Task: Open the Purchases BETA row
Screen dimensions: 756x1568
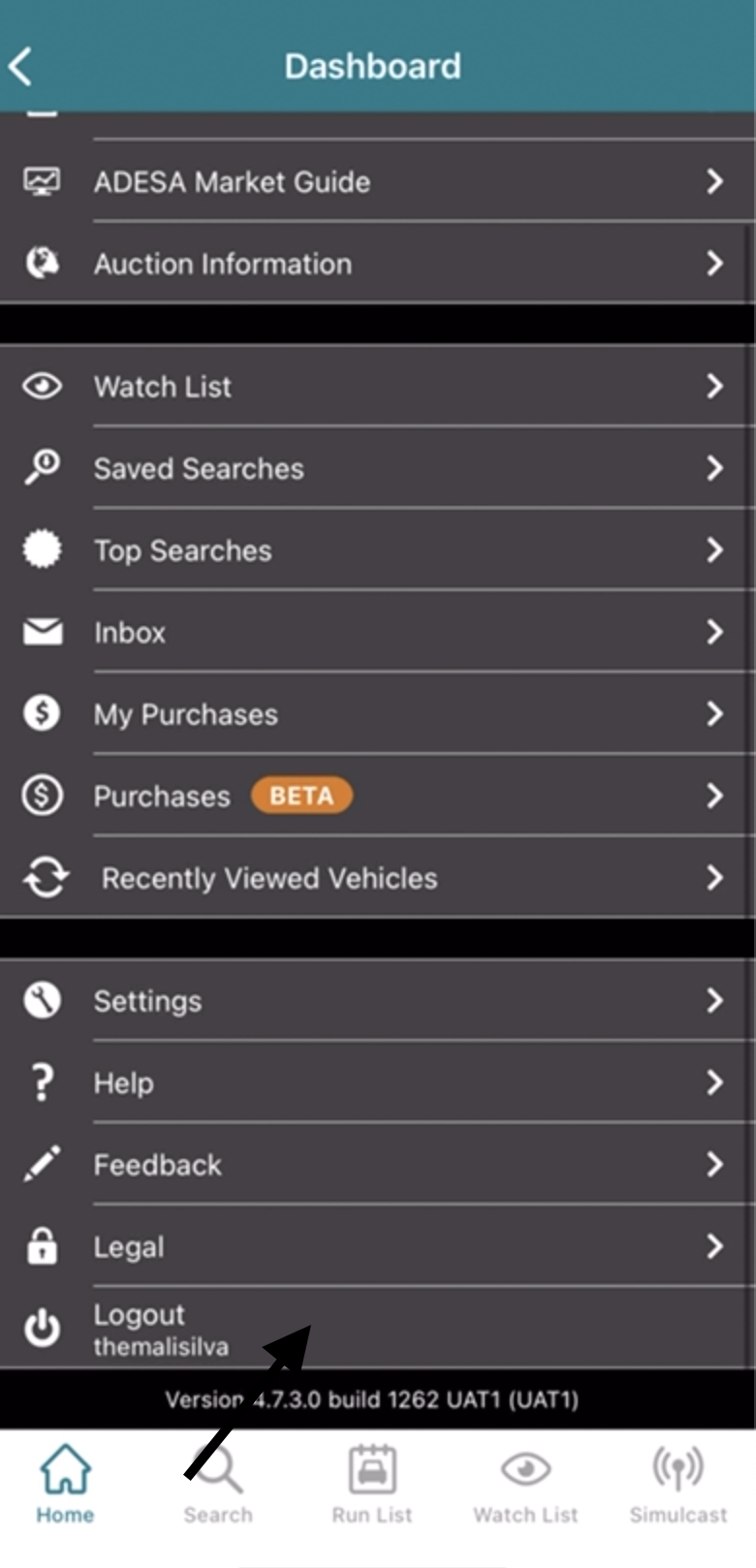Action: (378, 796)
